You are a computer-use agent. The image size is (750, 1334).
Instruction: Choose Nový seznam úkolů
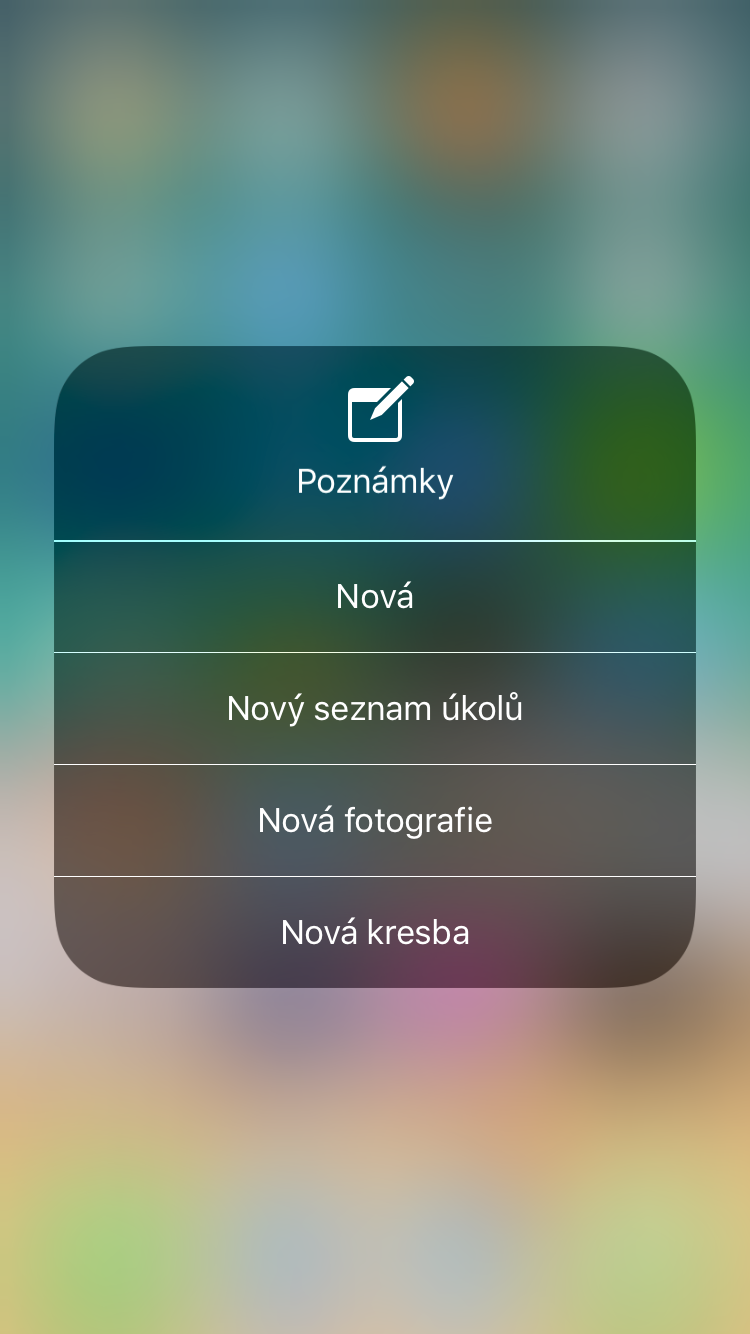tap(375, 709)
